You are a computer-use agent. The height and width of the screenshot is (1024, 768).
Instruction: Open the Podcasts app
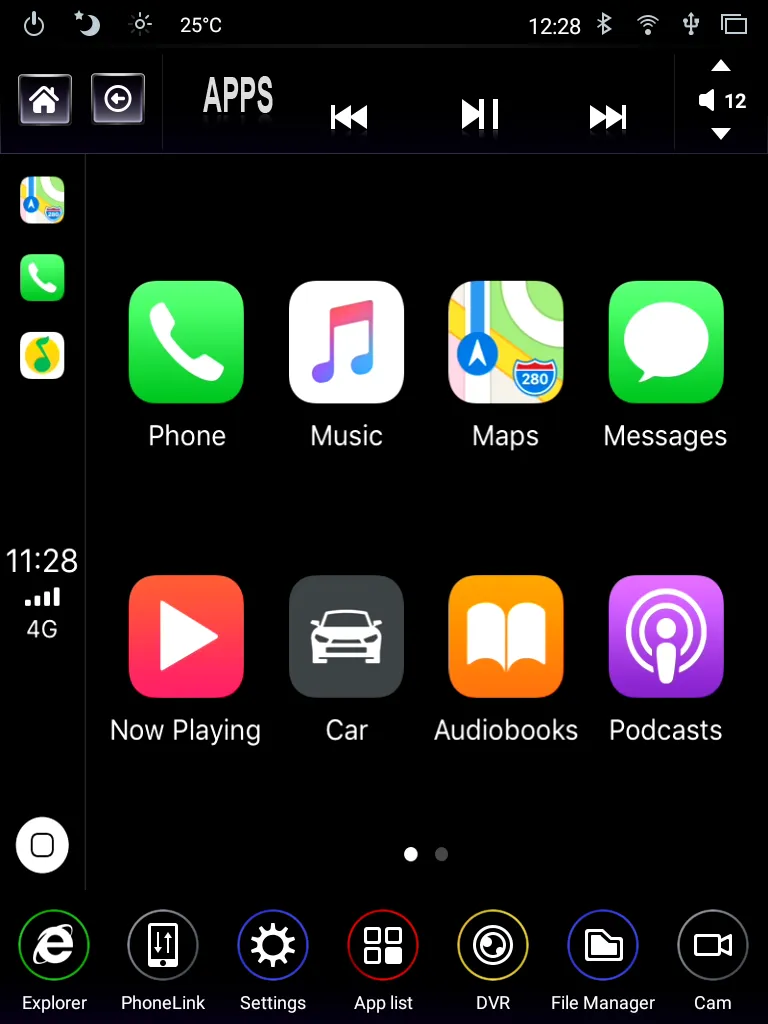click(x=665, y=636)
